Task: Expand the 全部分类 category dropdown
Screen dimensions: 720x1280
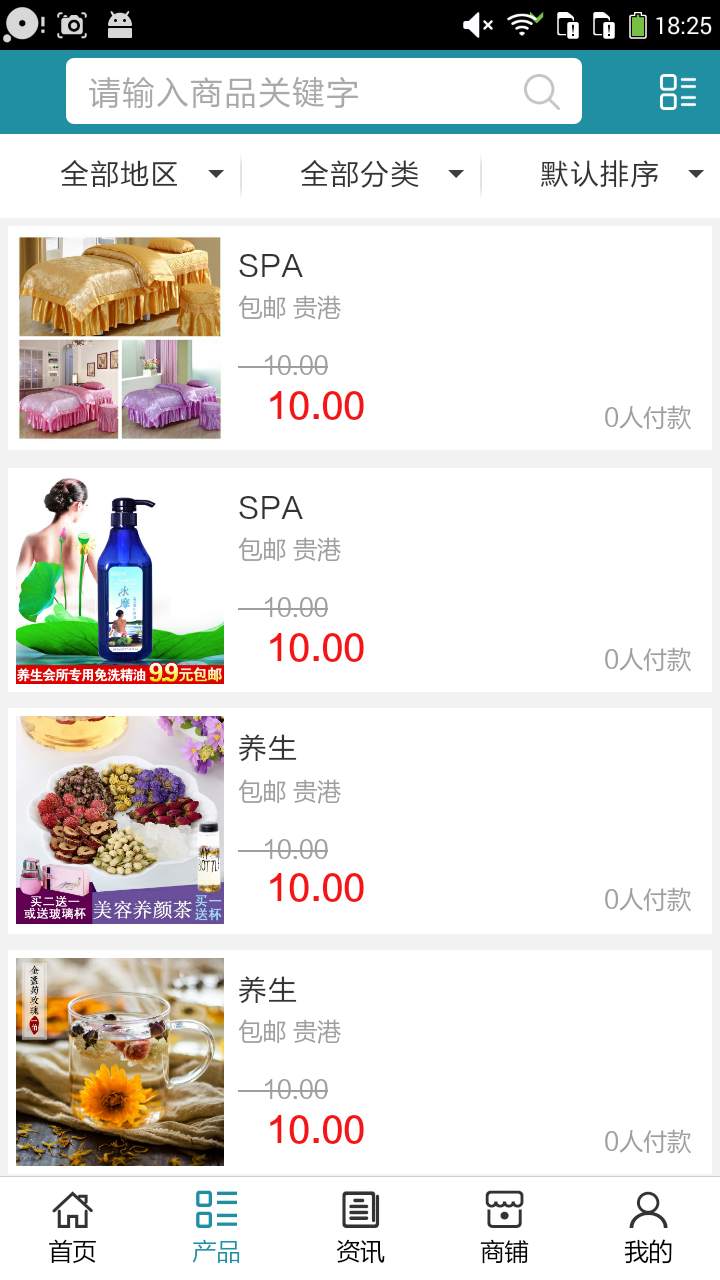Action: coord(381,175)
